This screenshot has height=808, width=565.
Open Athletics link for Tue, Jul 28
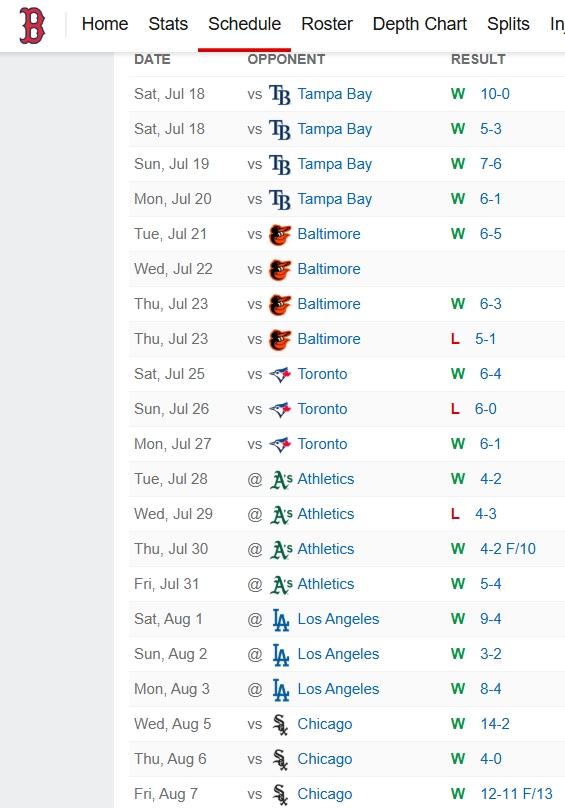click(x=326, y=479)
